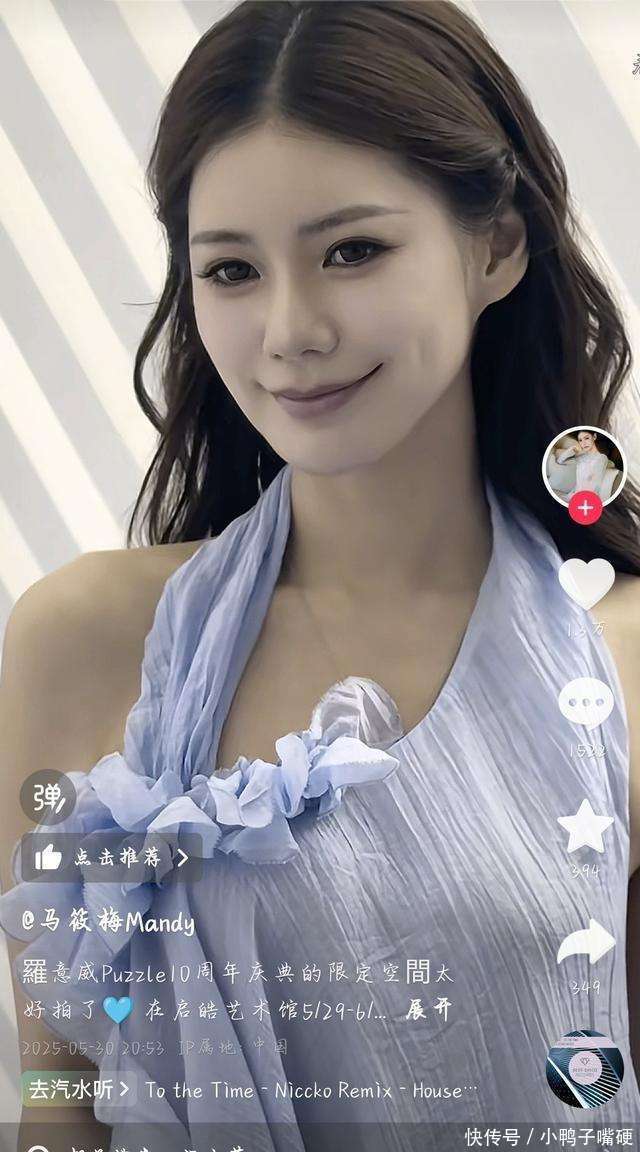Viewport: 640px width, 1152px height.
Task: Tap the 点击推荐 recommend button
Action: [x=110, y=857]
